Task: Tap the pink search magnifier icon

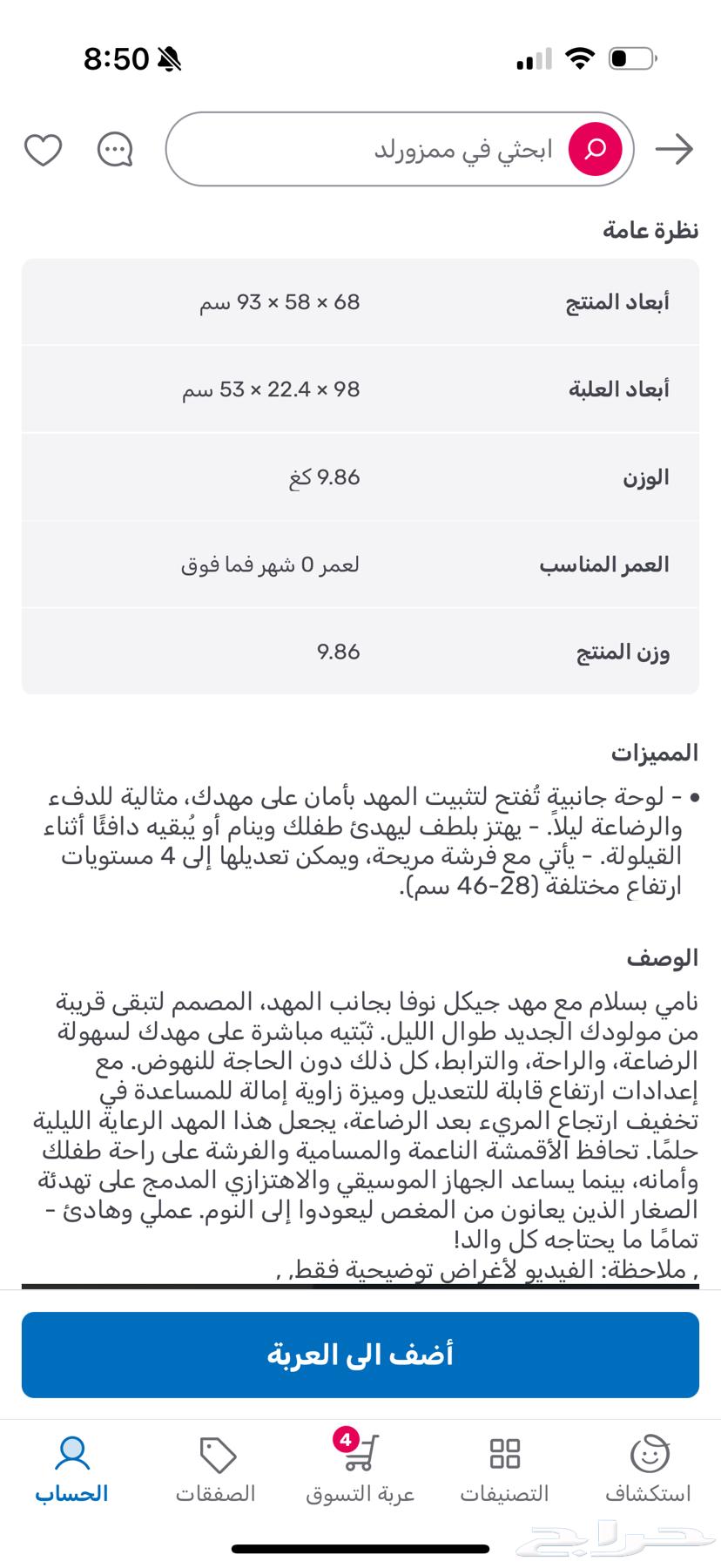Action: point(595,148)
